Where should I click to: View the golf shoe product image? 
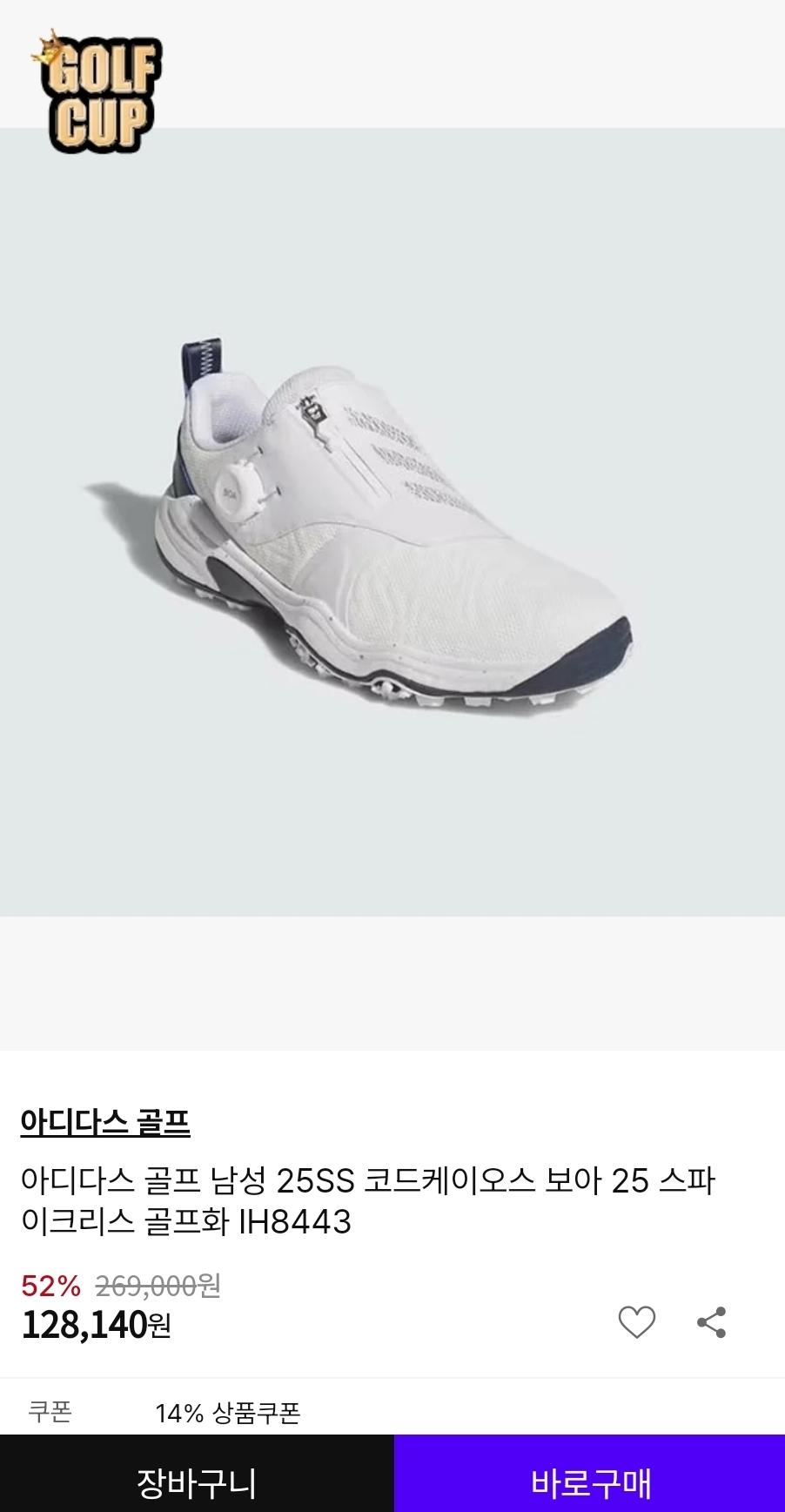392,522
